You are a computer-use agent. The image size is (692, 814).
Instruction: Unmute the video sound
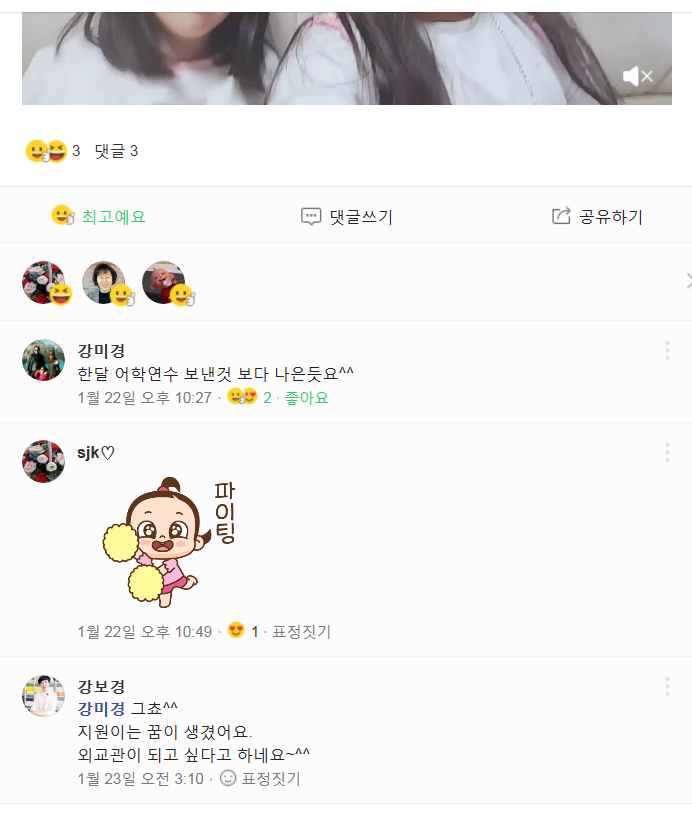637,76
